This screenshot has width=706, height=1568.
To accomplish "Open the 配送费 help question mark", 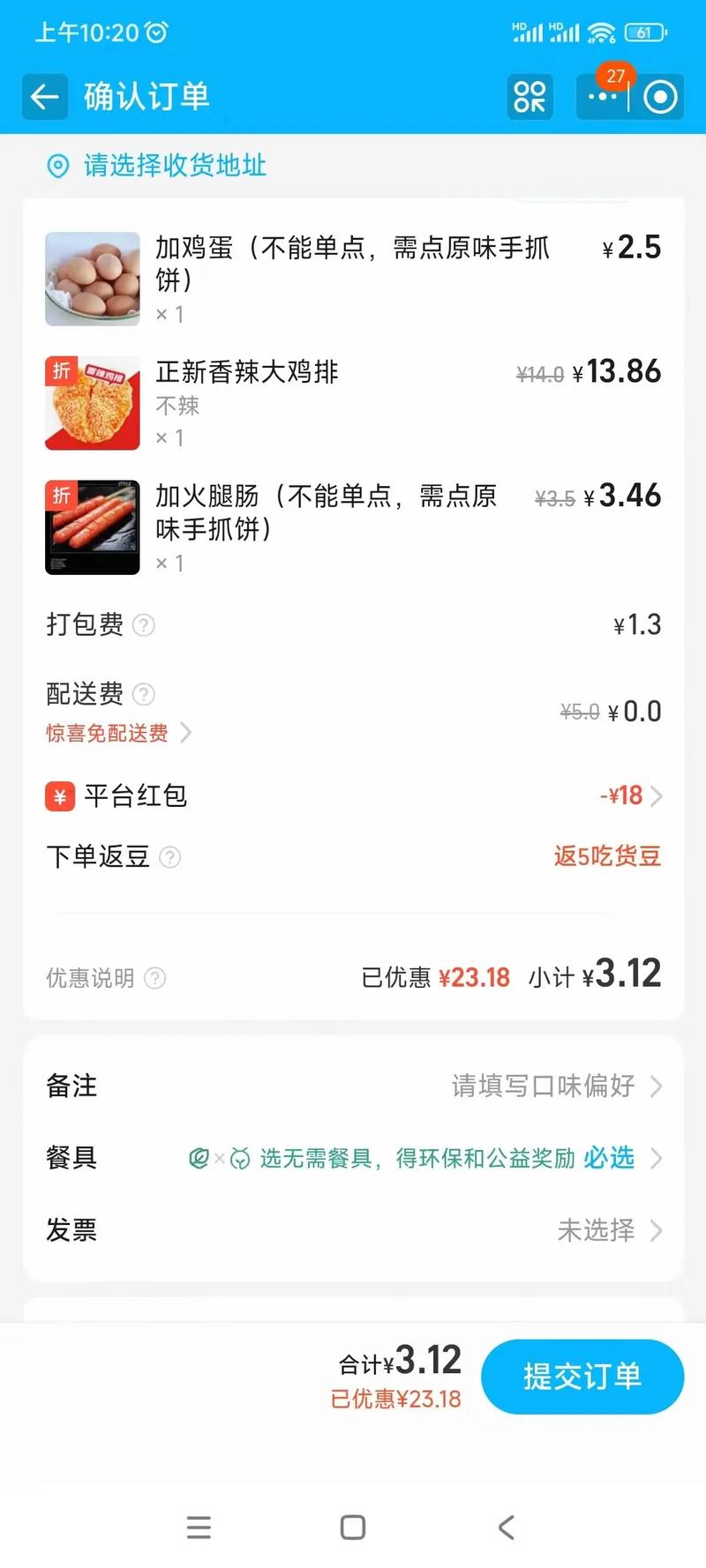I will [145, 695].
